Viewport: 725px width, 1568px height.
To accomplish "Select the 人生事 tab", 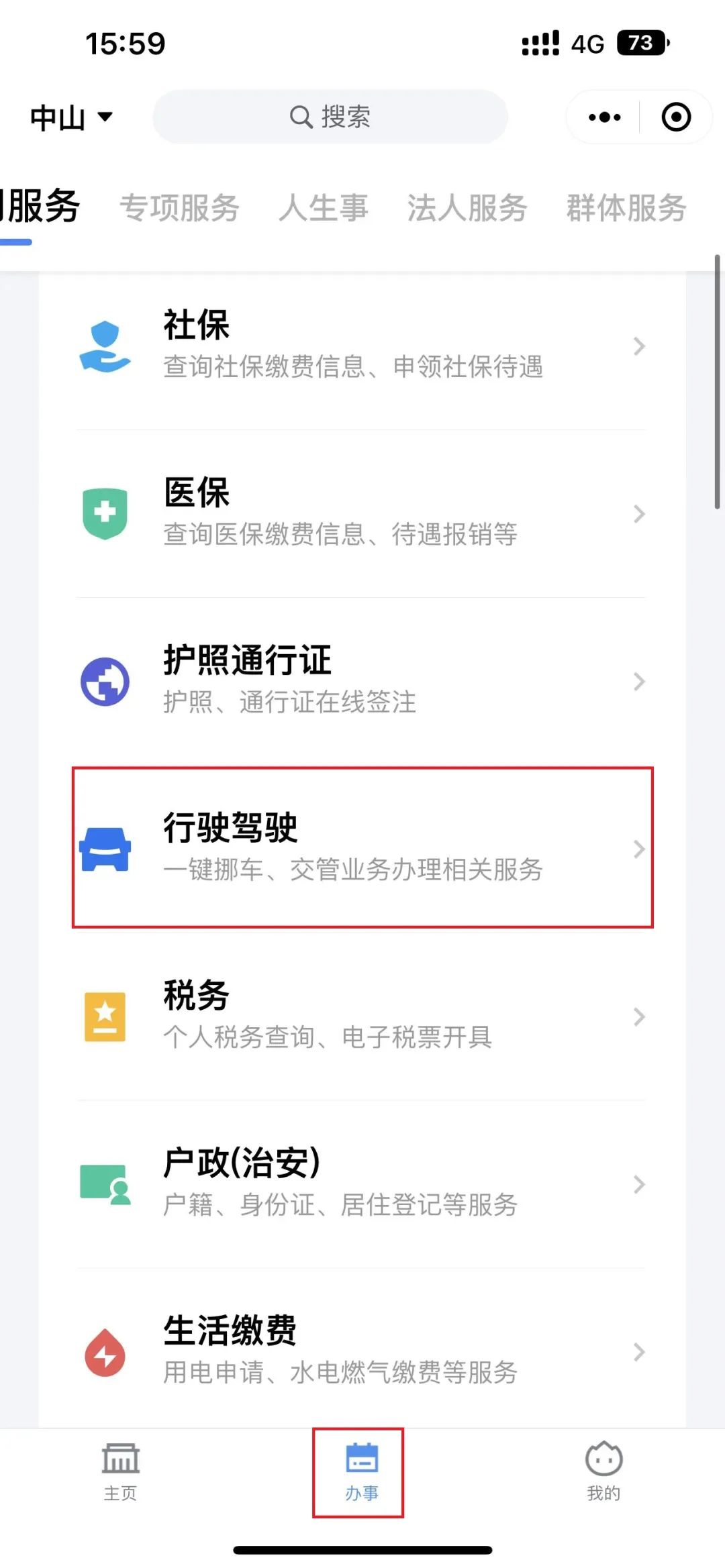I will [324, 208].
